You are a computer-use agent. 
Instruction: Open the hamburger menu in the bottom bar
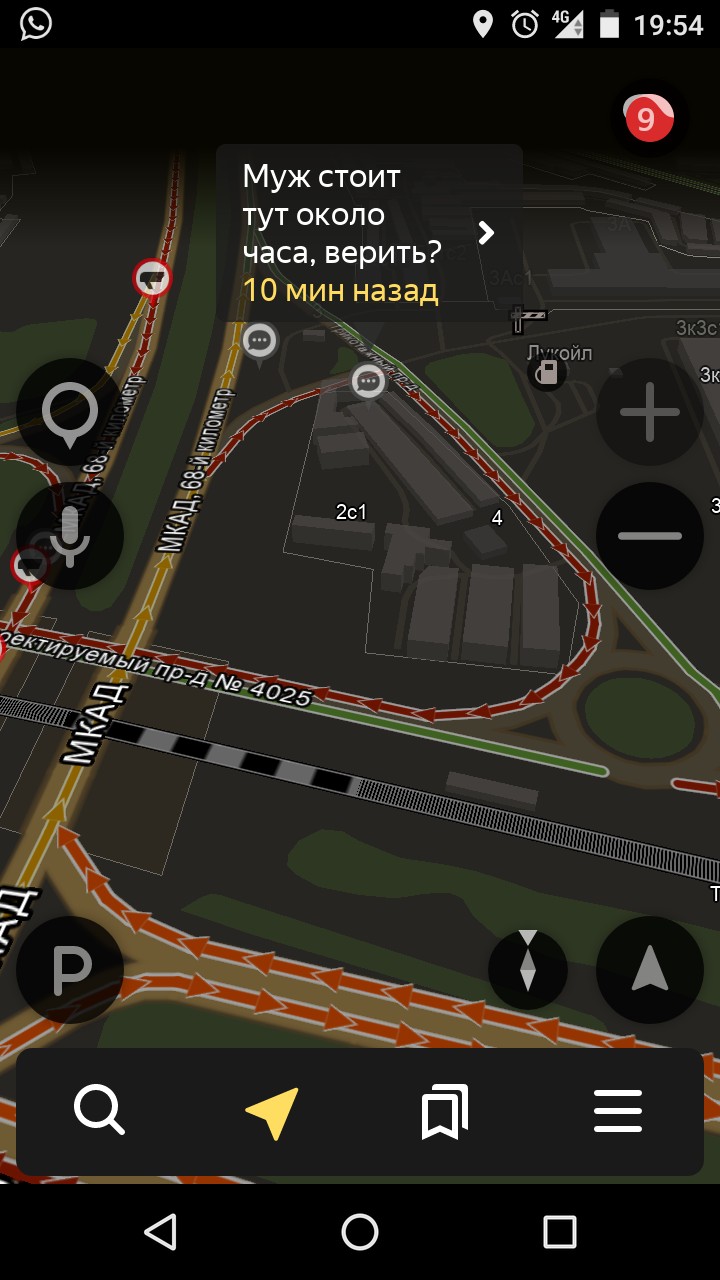[x=618, y=1111]
